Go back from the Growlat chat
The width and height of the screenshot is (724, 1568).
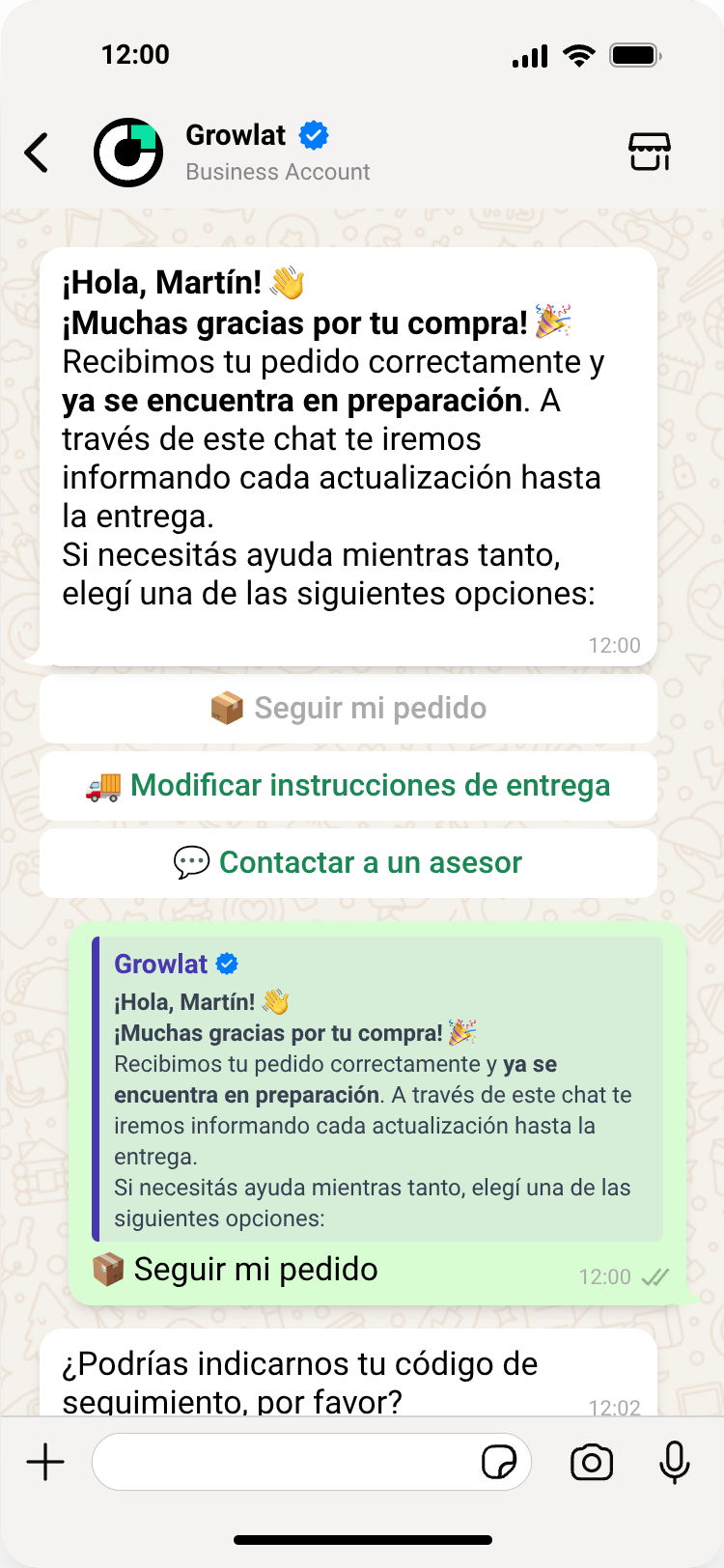[x=37, y=153]
